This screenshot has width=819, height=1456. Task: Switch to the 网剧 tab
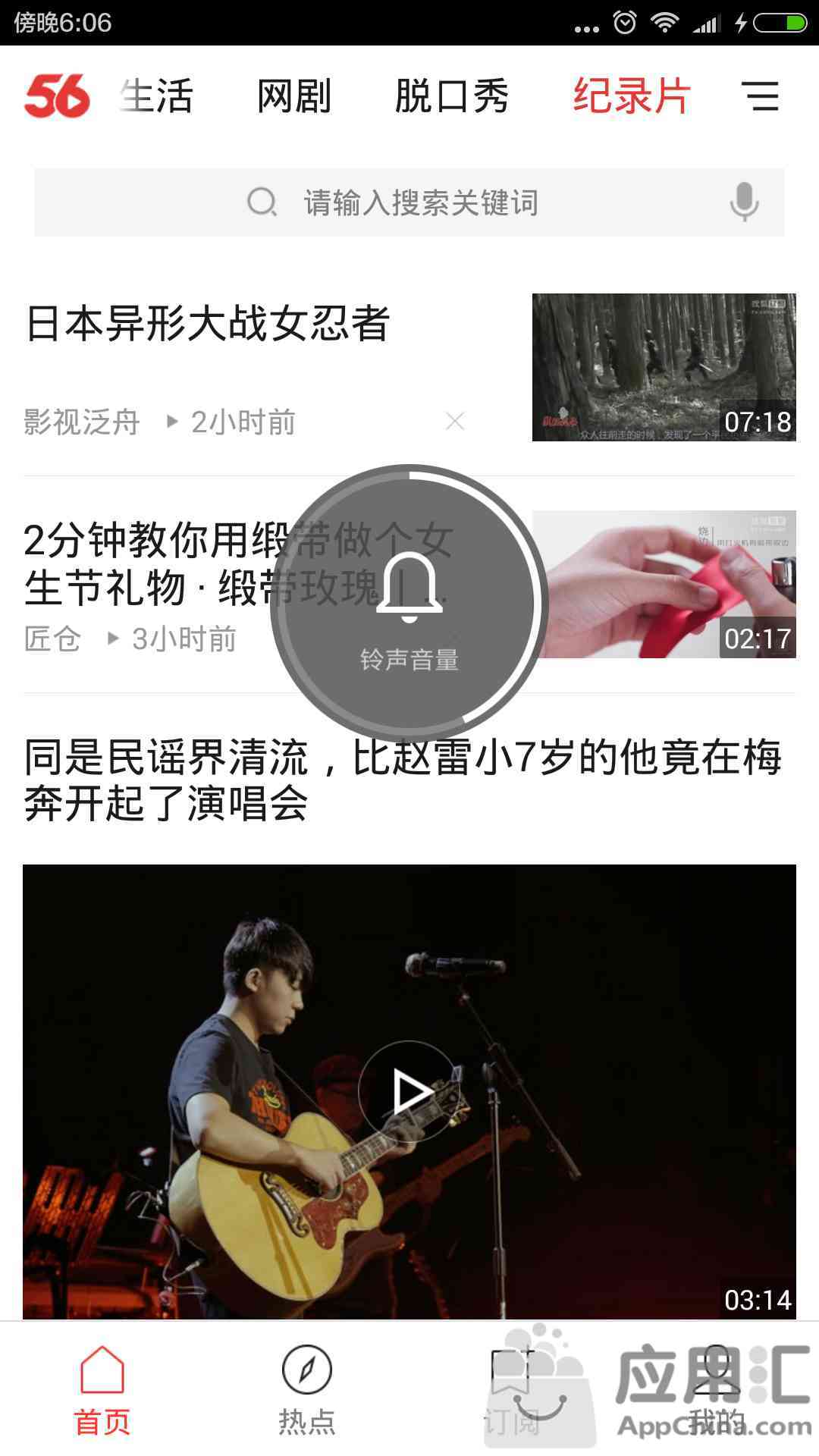point(294,96)
